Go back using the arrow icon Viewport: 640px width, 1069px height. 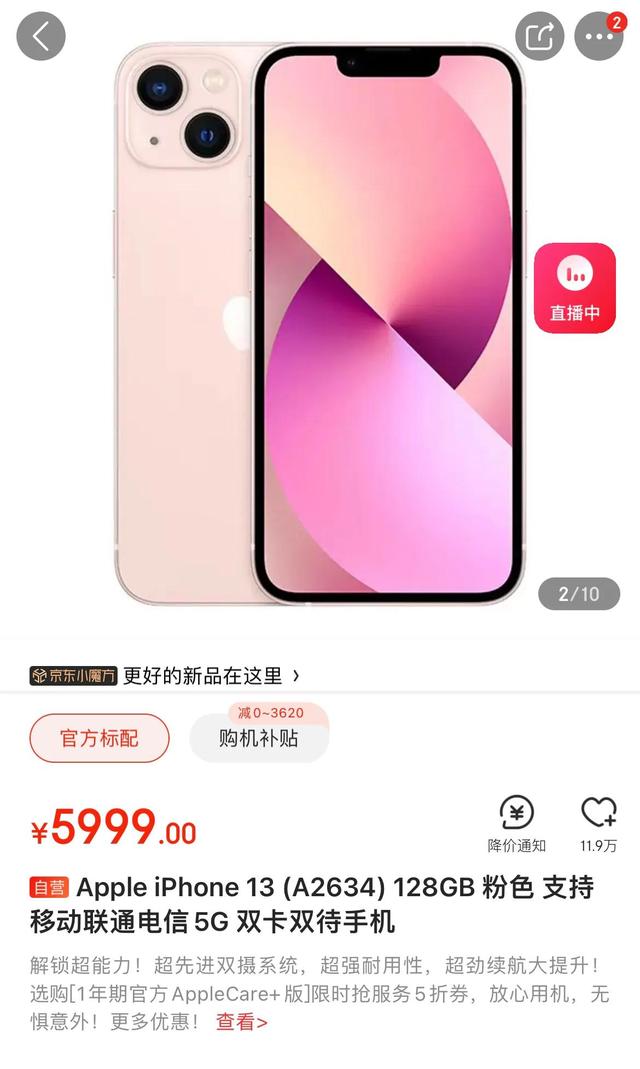pos(40,37)
